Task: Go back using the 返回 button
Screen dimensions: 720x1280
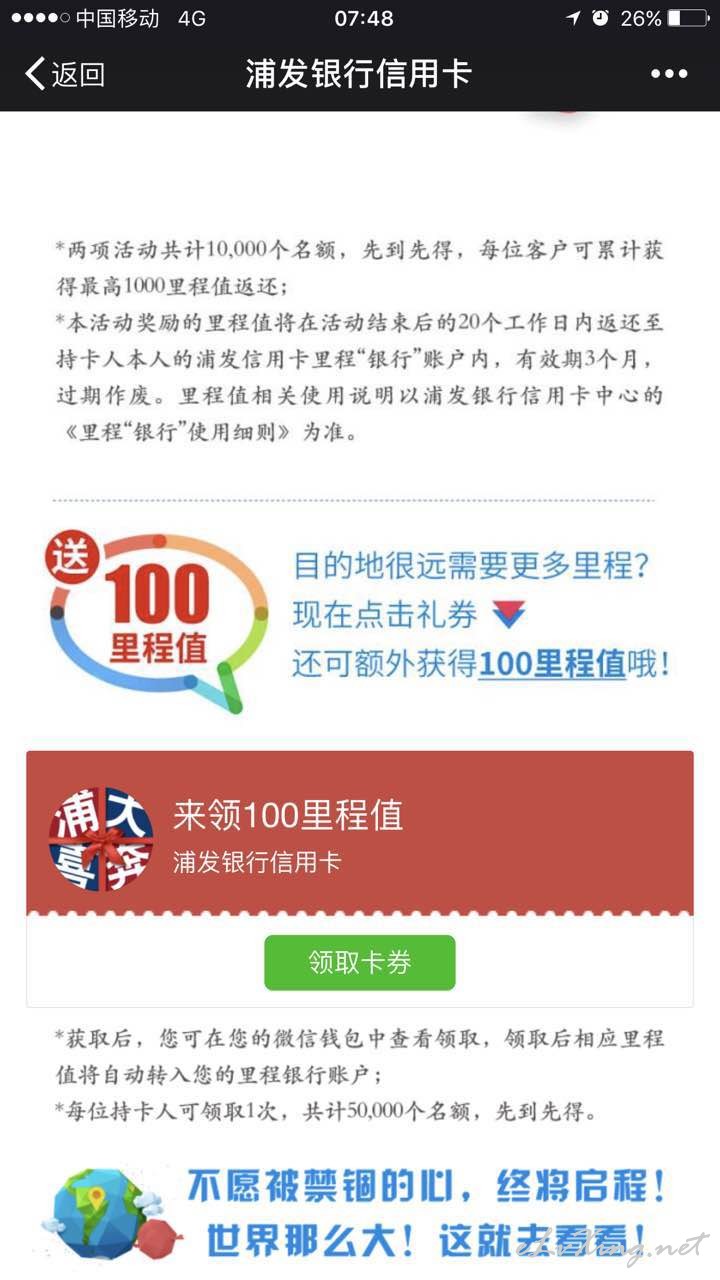Action: coord(65,74)
